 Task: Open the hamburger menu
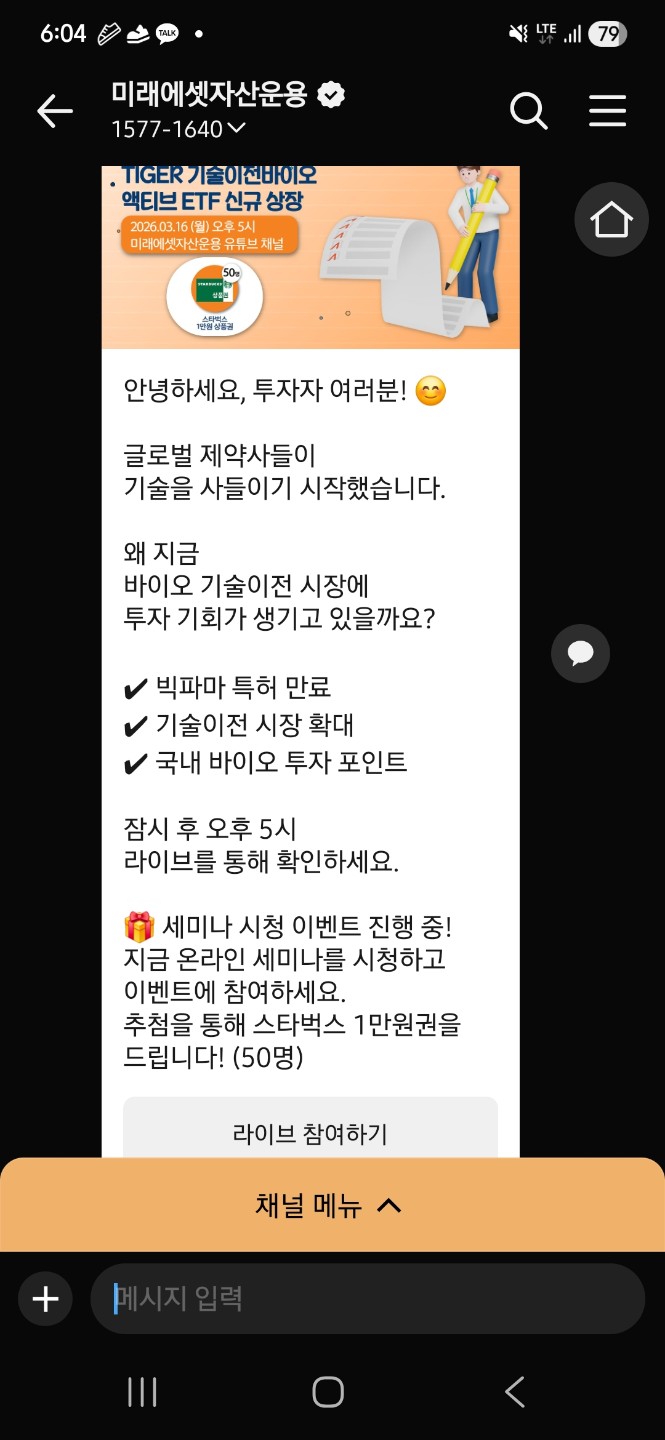[x=607, y=111]
